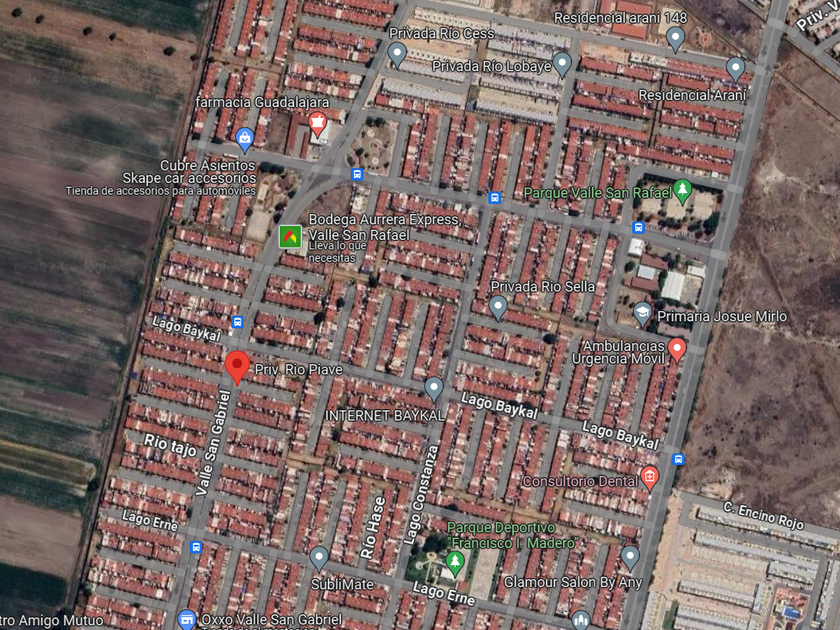
Task: Open the Farmacia Guadalajara map pin
Action: click(x=318, y=124)
